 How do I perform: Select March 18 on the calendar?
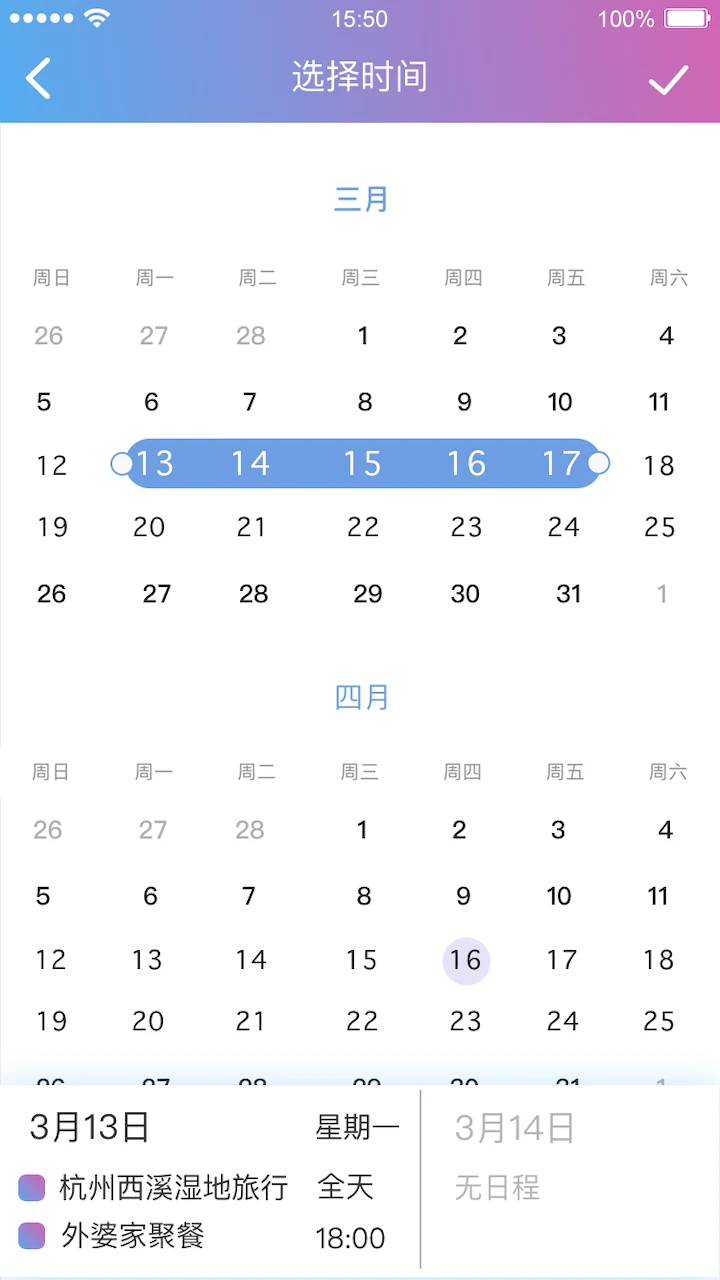coord(658,463)
